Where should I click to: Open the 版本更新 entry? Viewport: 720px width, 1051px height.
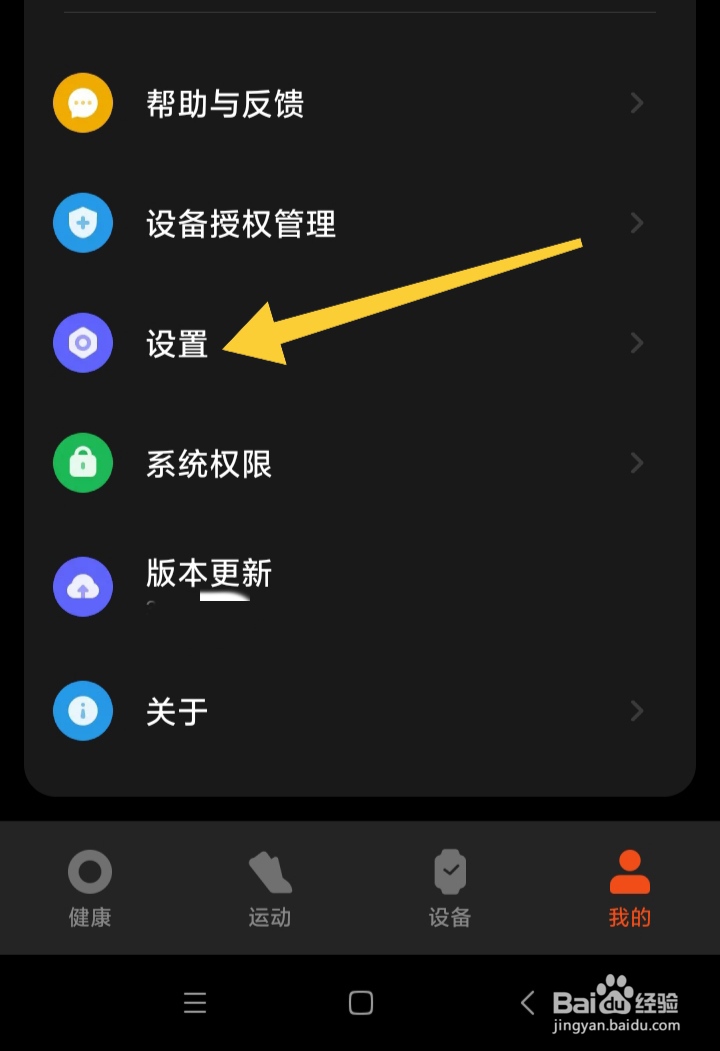(x=207, y=574)
